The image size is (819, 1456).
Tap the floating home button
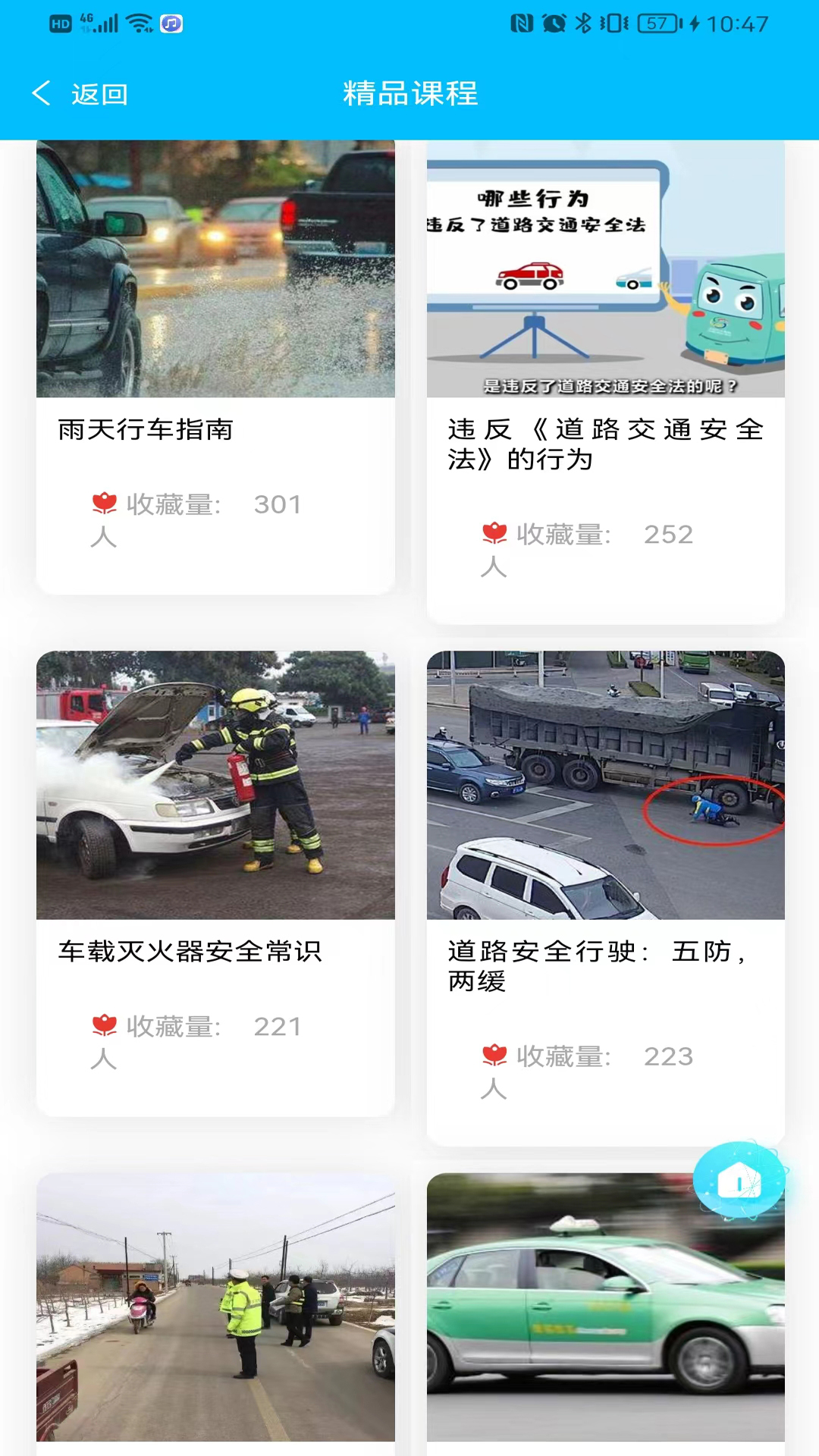[x=739, y=1181]
